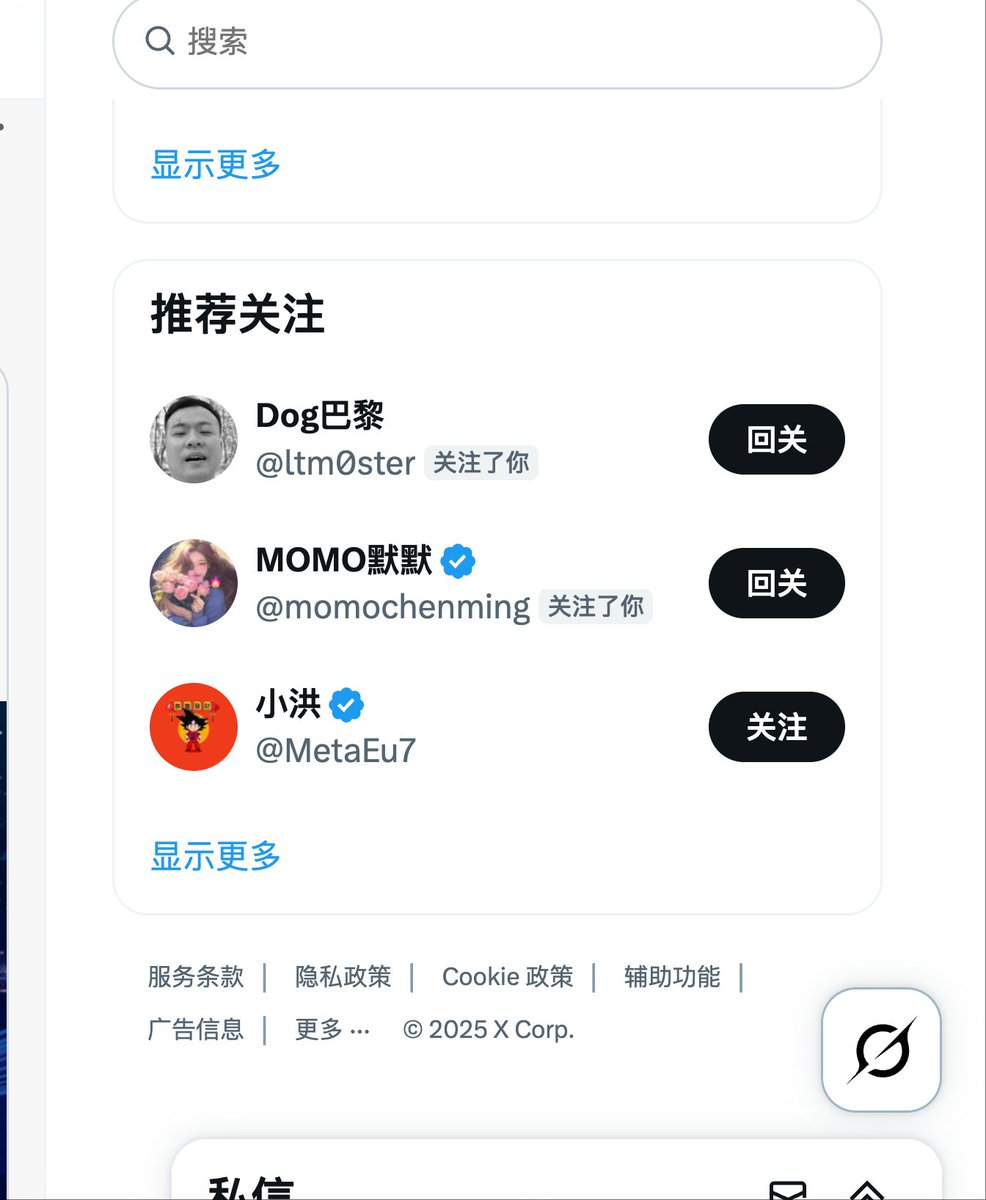Expand the 私信 messages drawer
986x1200 pixels.
click(866, 1190)
